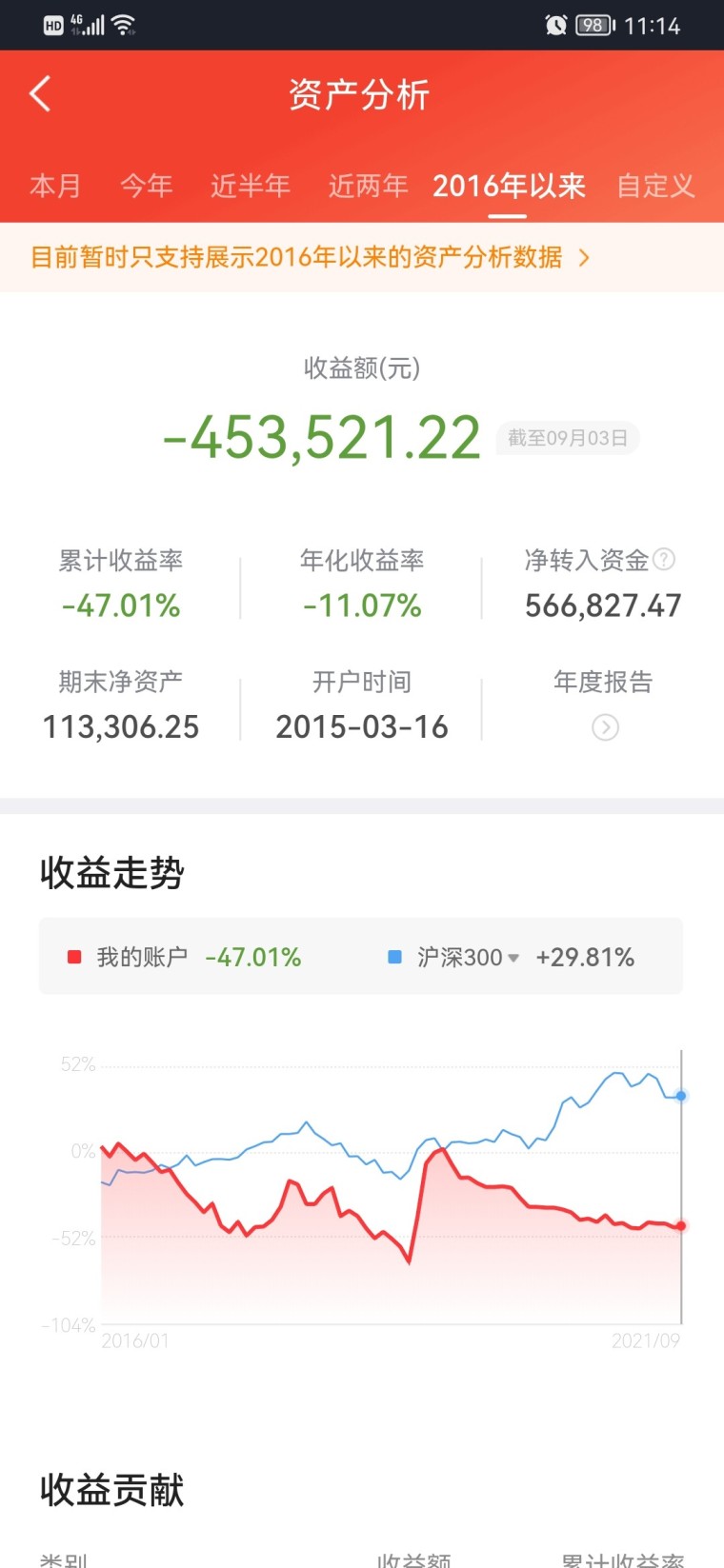Expand the 沪深300 benchmark dropdown
724x1568 pixels.
(x=468, y=957)
